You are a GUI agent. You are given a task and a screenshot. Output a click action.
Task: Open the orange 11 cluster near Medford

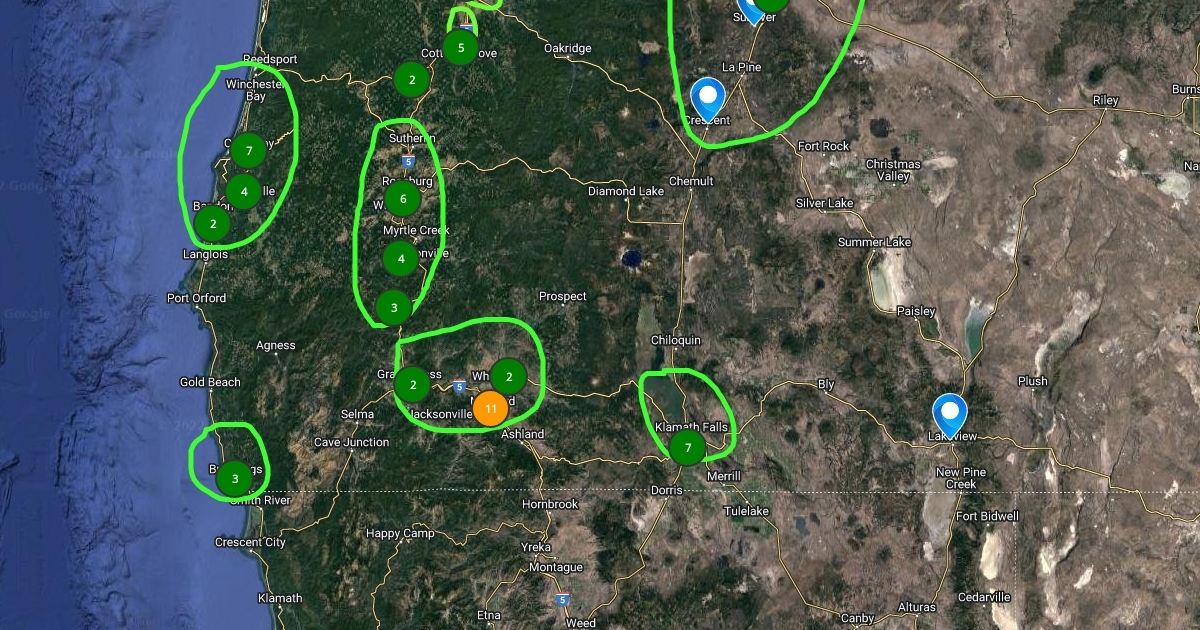tap(490, 408)
